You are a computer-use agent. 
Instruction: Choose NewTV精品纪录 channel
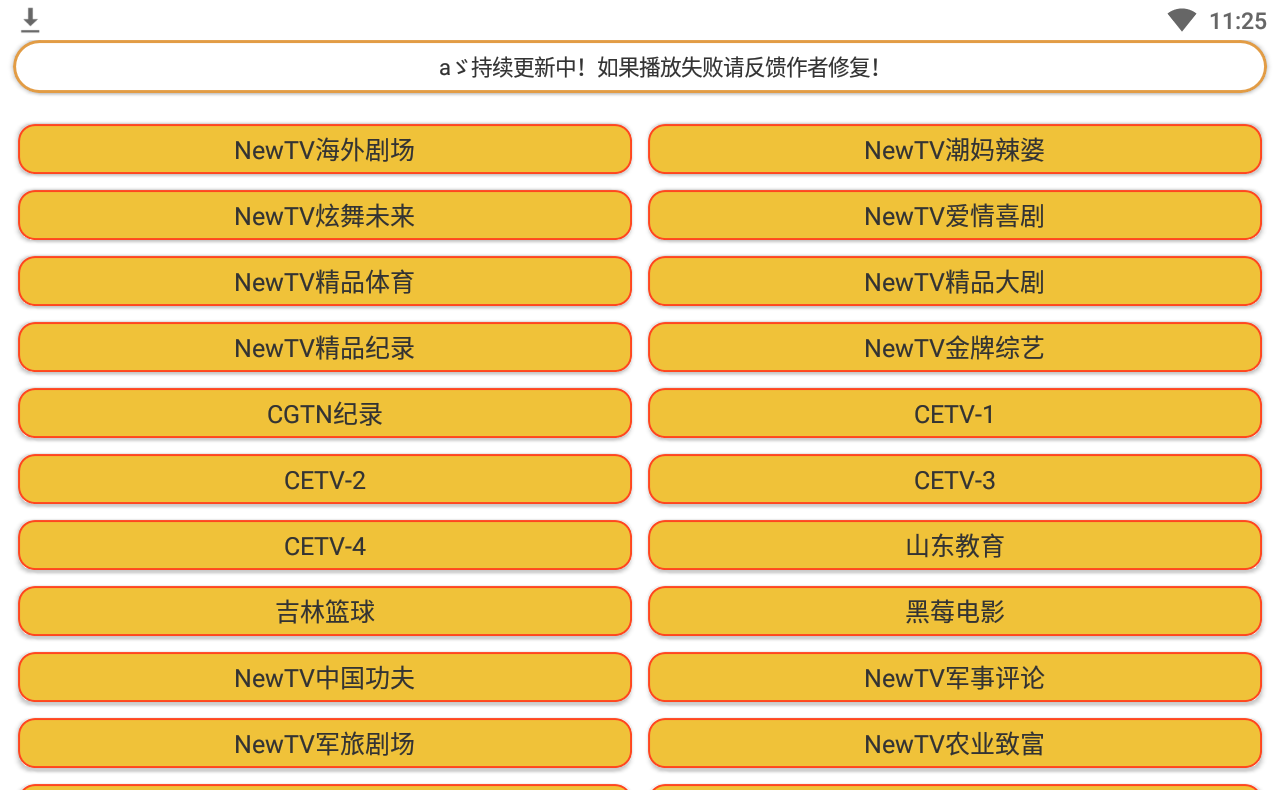(x=325, y=348)
